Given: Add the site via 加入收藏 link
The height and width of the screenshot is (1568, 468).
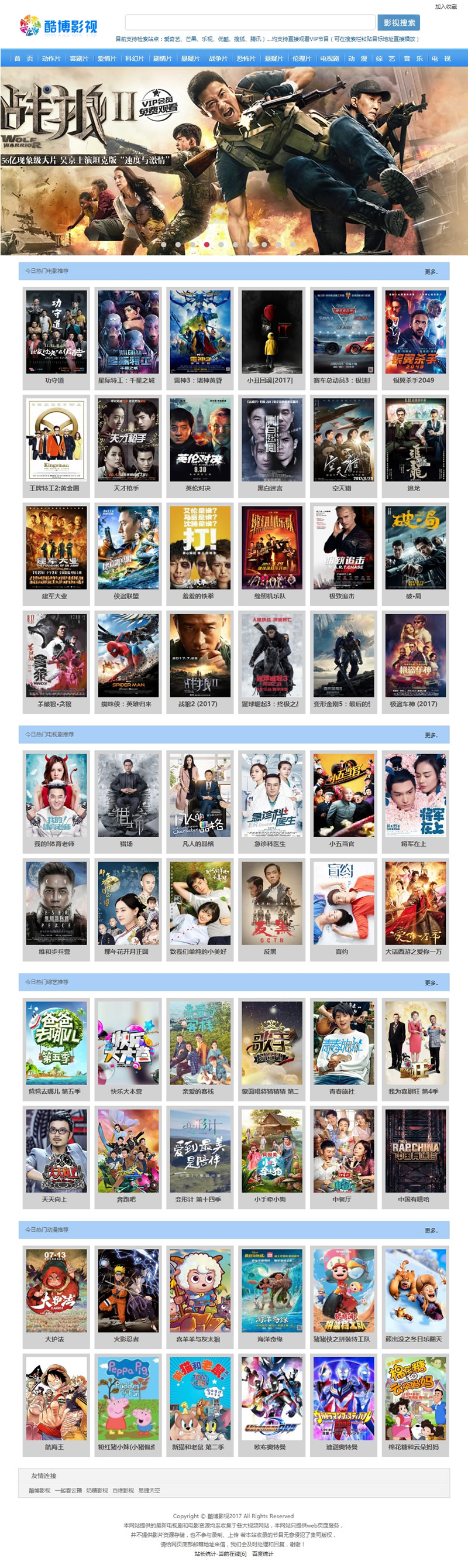Looking at the screenshot, I should (446, 6).
